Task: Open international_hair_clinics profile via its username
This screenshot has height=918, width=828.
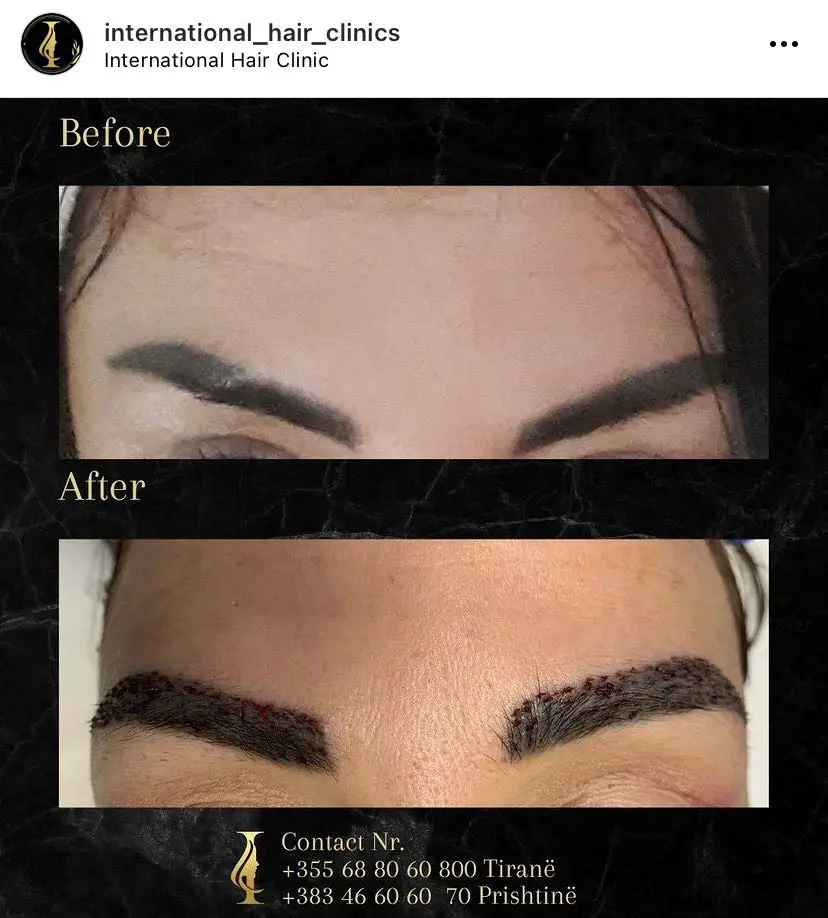Action: coord(251,32)
